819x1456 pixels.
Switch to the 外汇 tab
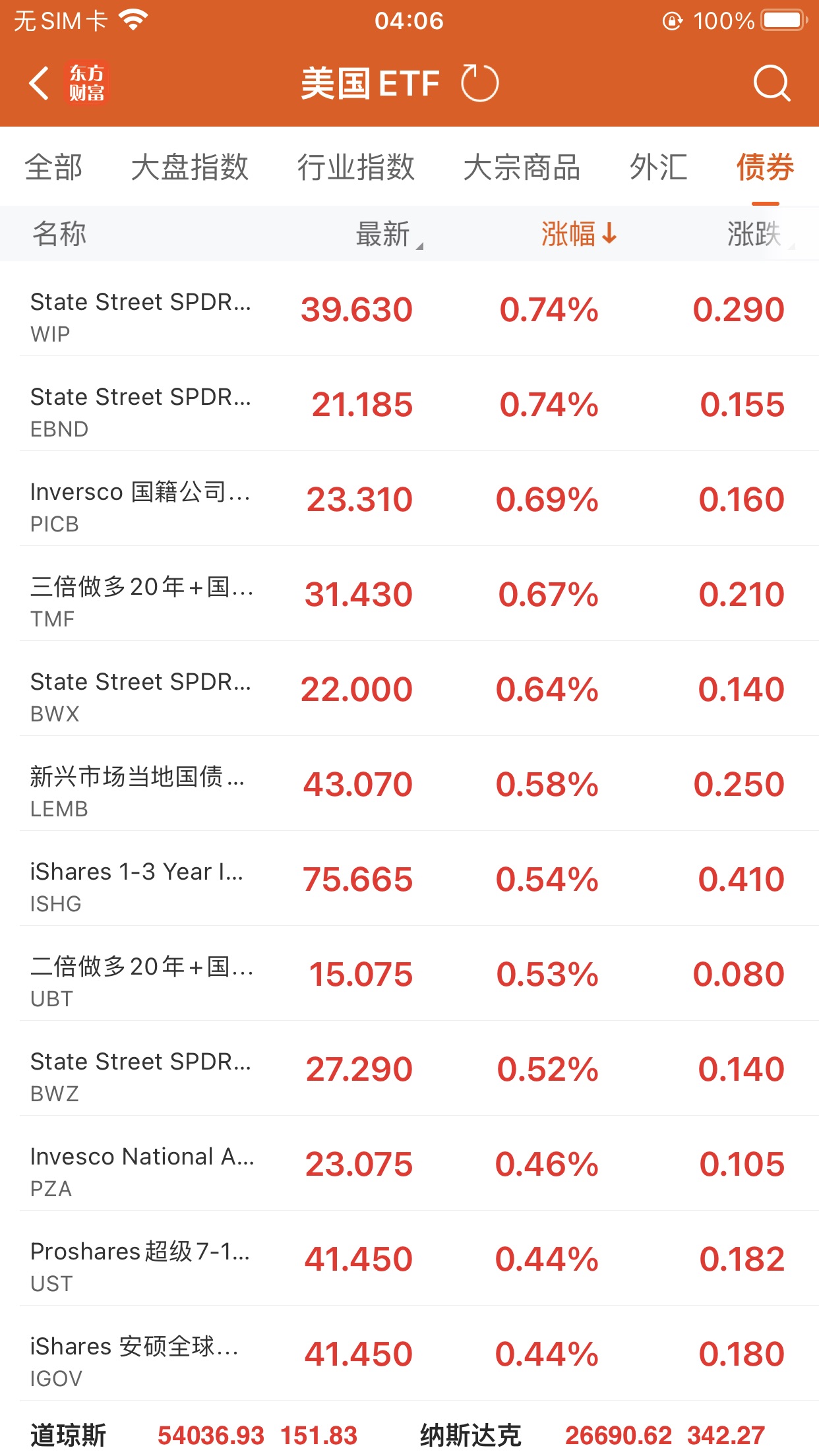(x=658, y=167)
